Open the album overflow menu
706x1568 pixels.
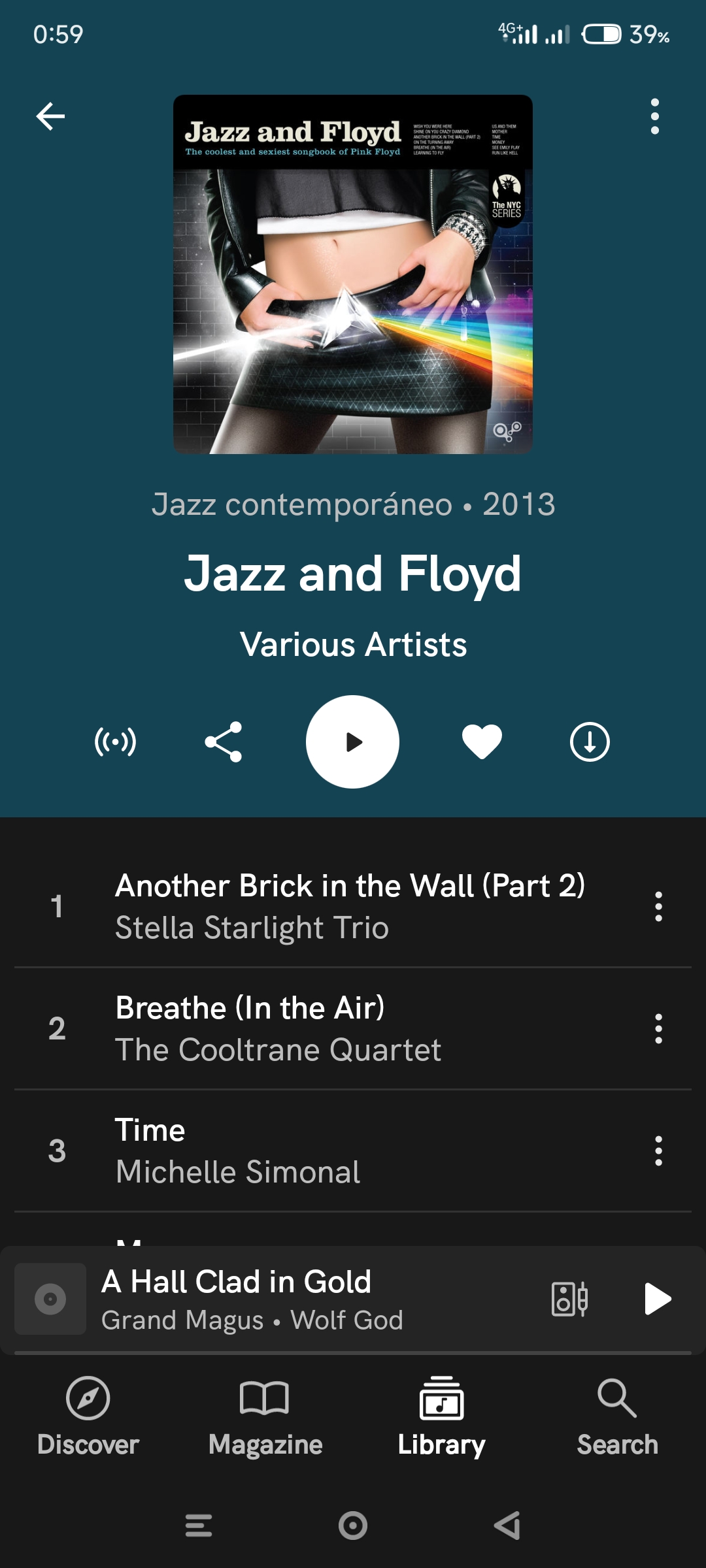pyautogui.click(x=654, y=116)
